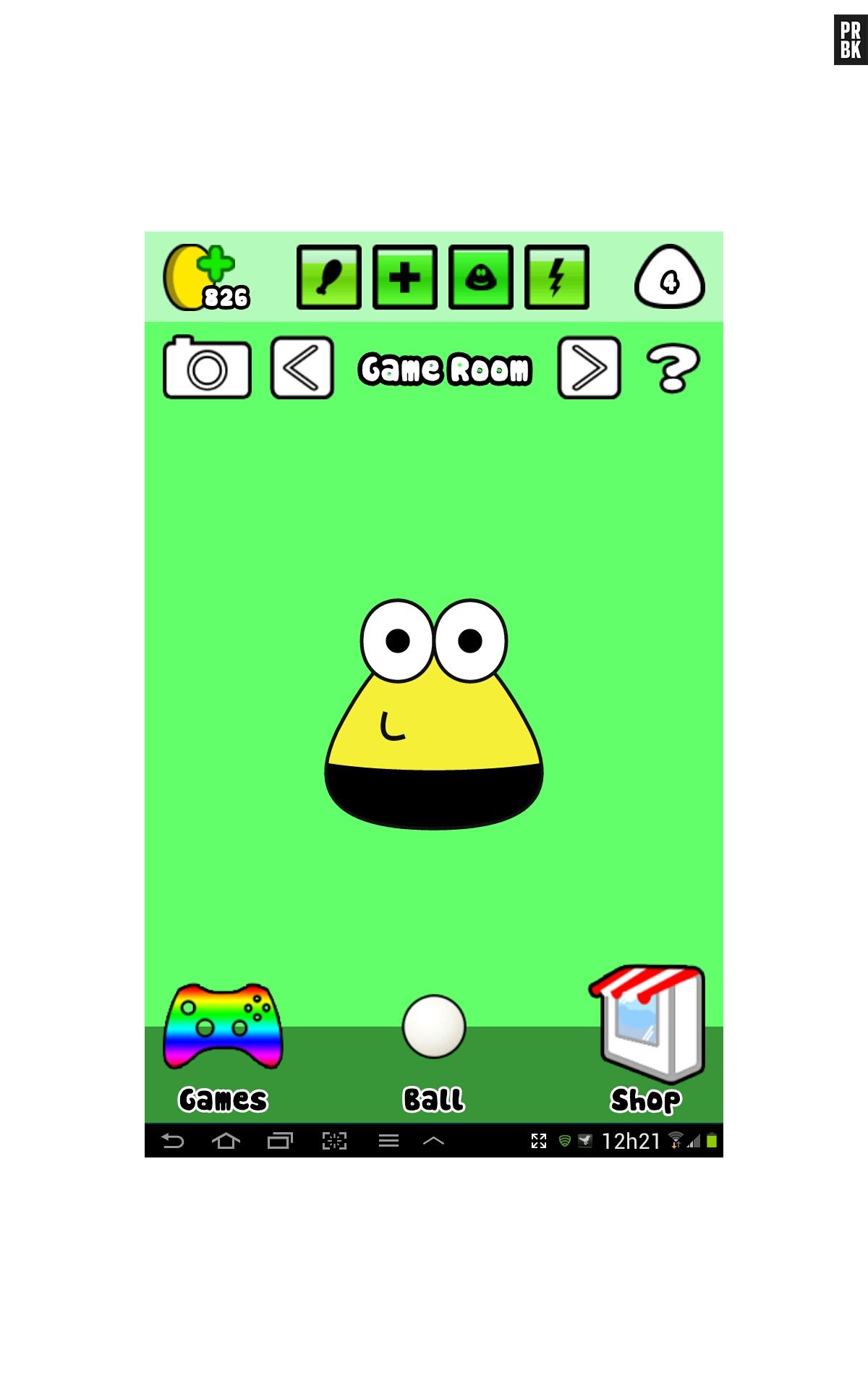Open the health status plus icon
The image size is (868, 1389).
tap(405, 277)
